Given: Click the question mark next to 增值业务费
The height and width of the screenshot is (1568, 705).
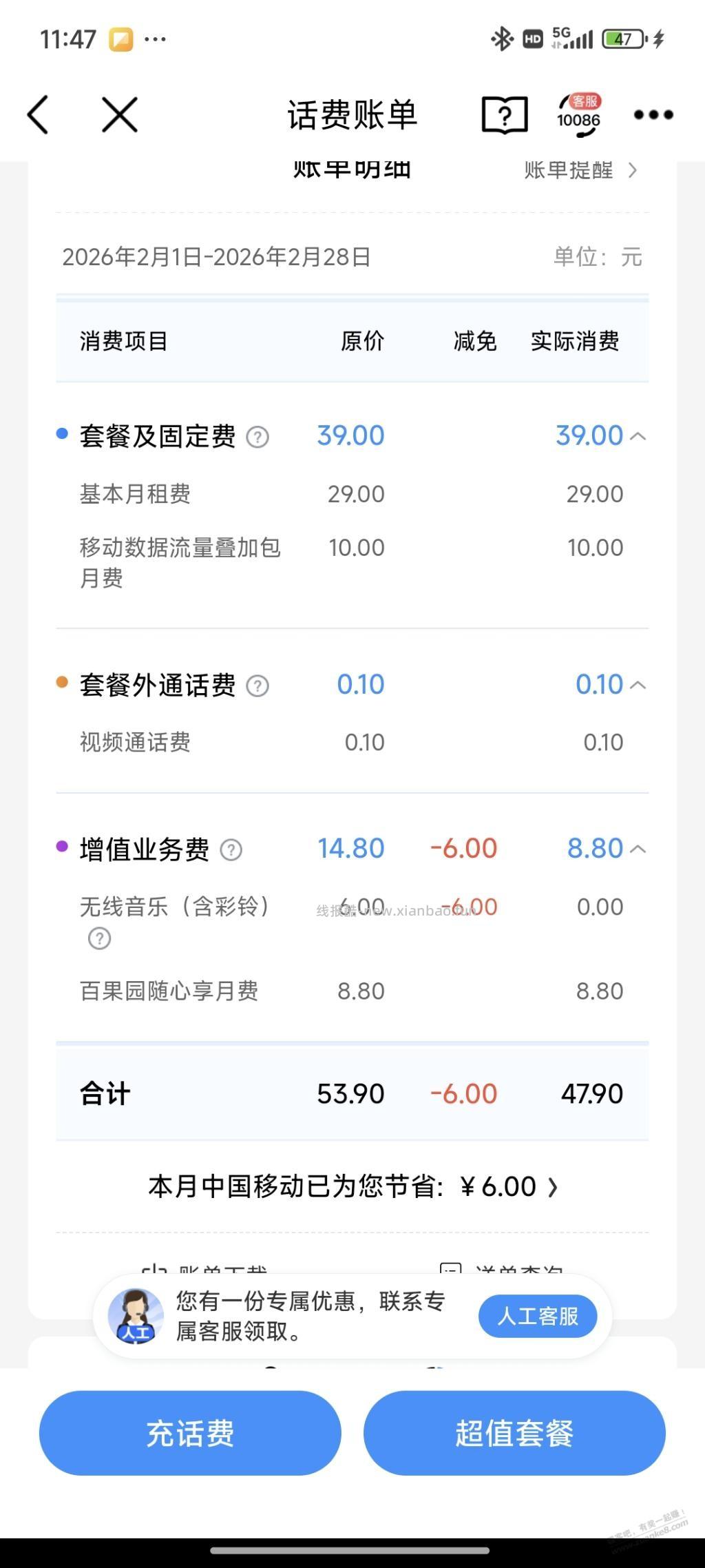Looking at the screenshot, I should click(x=231, y=850).
